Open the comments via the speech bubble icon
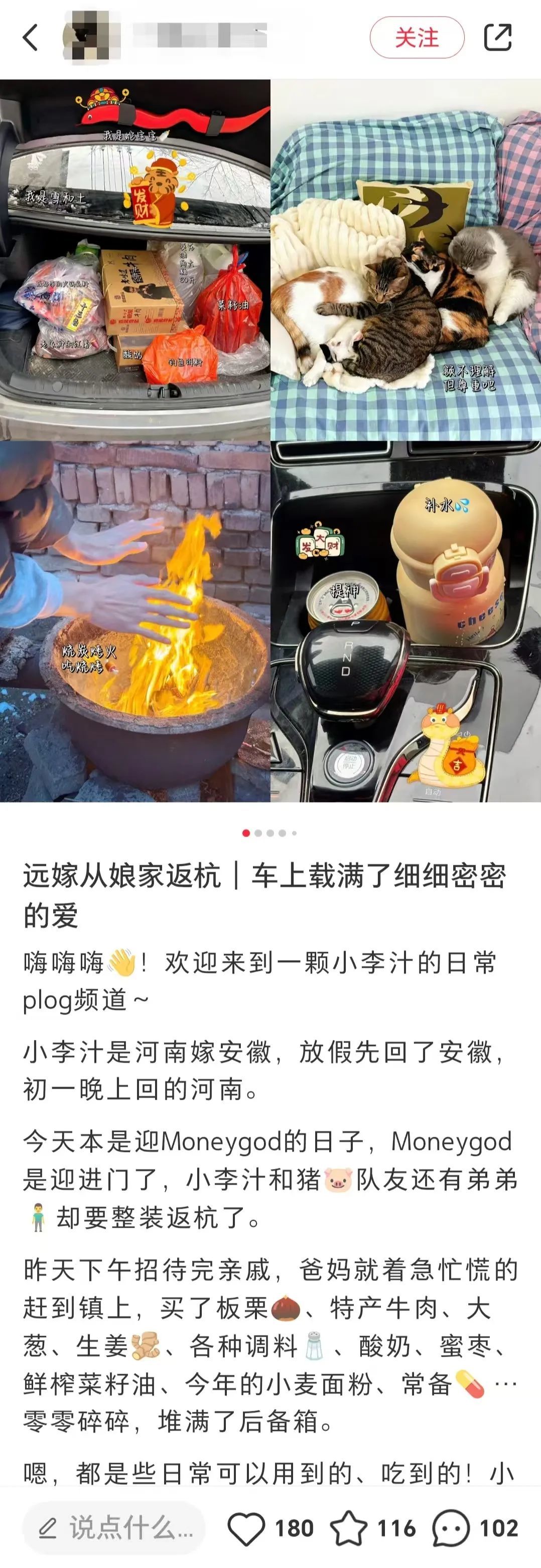This screenshot has height=1568, width=541. (451, 1528)
